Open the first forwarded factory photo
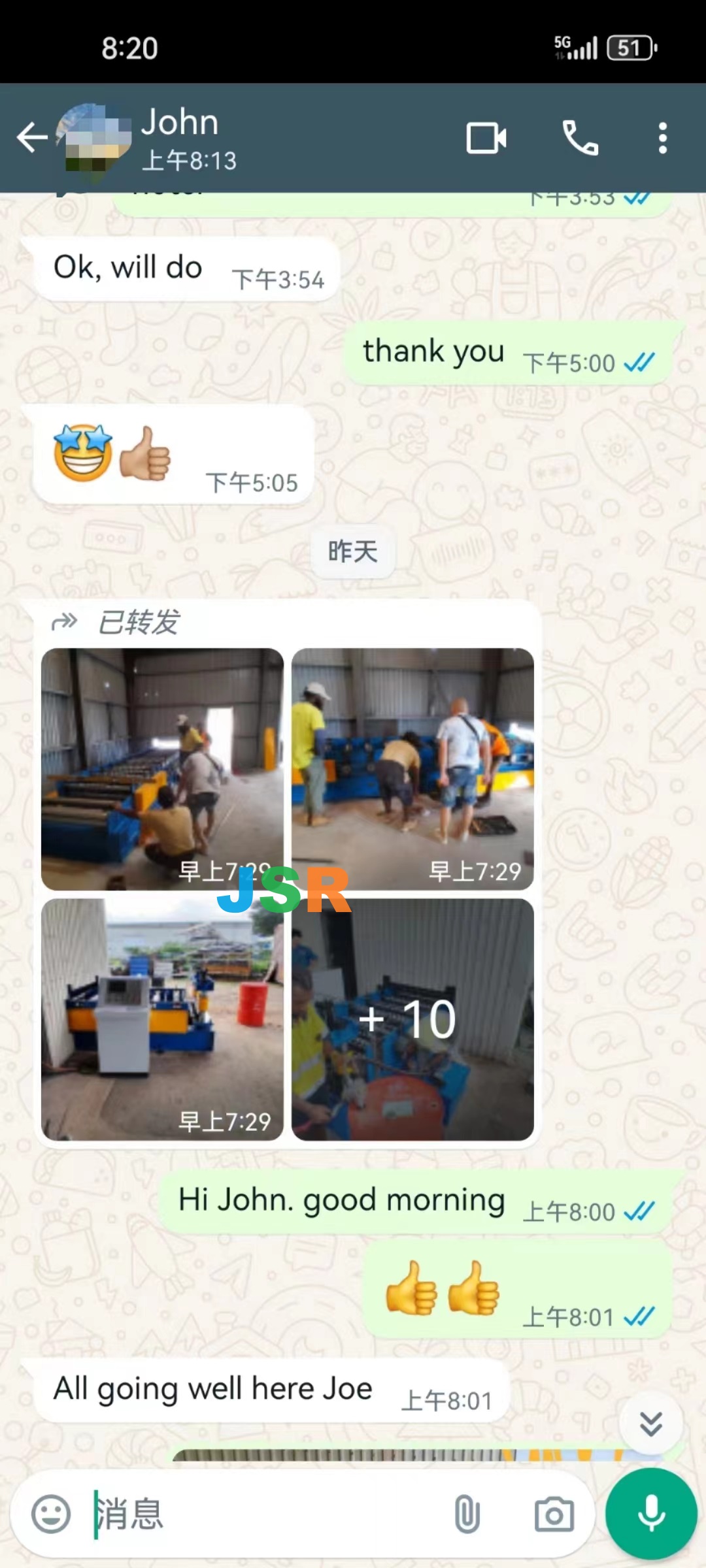Screen dimensions: 706x1568 click(162, 768)
